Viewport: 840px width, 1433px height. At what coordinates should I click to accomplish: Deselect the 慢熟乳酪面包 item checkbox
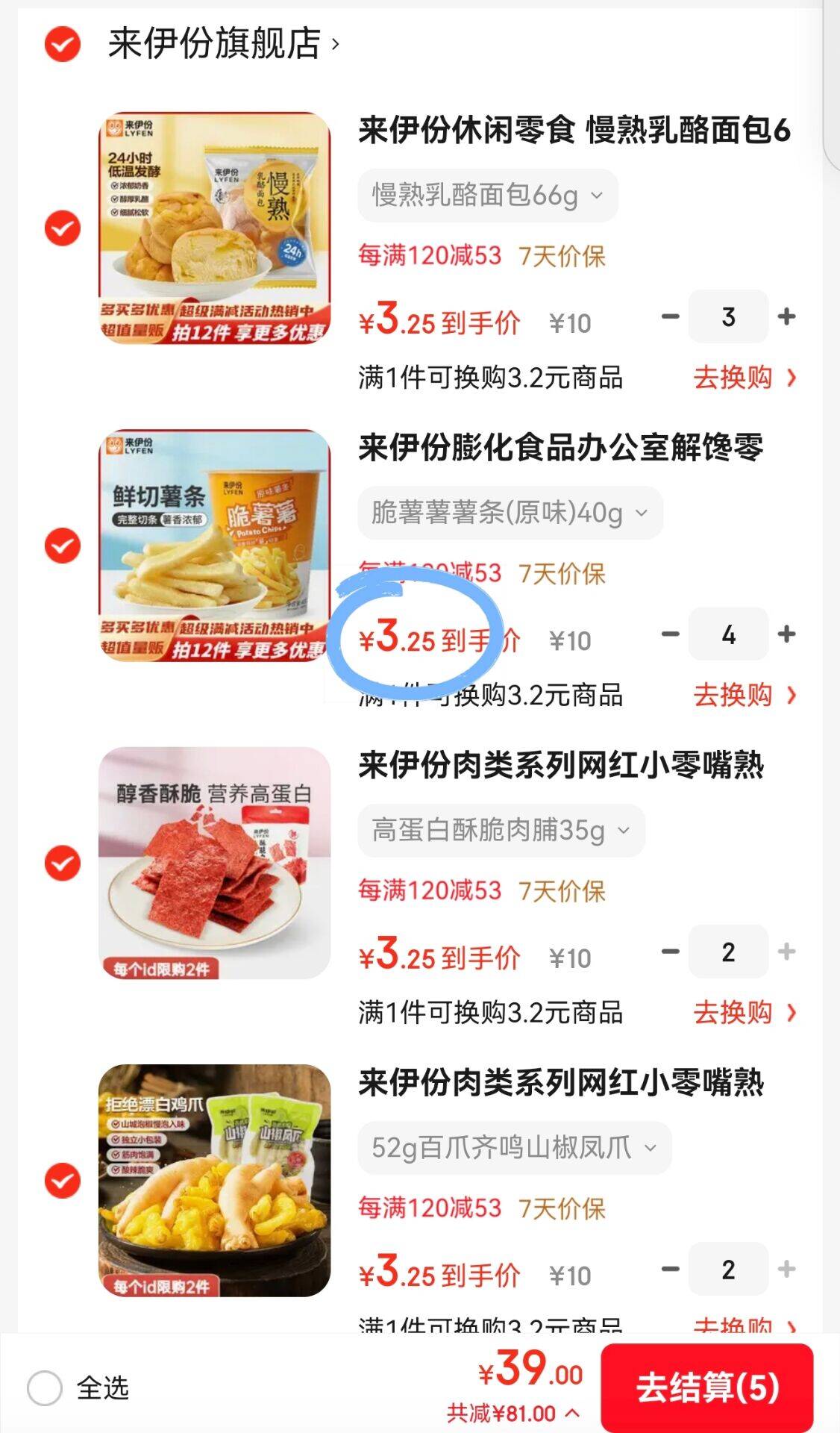(63, 228)
